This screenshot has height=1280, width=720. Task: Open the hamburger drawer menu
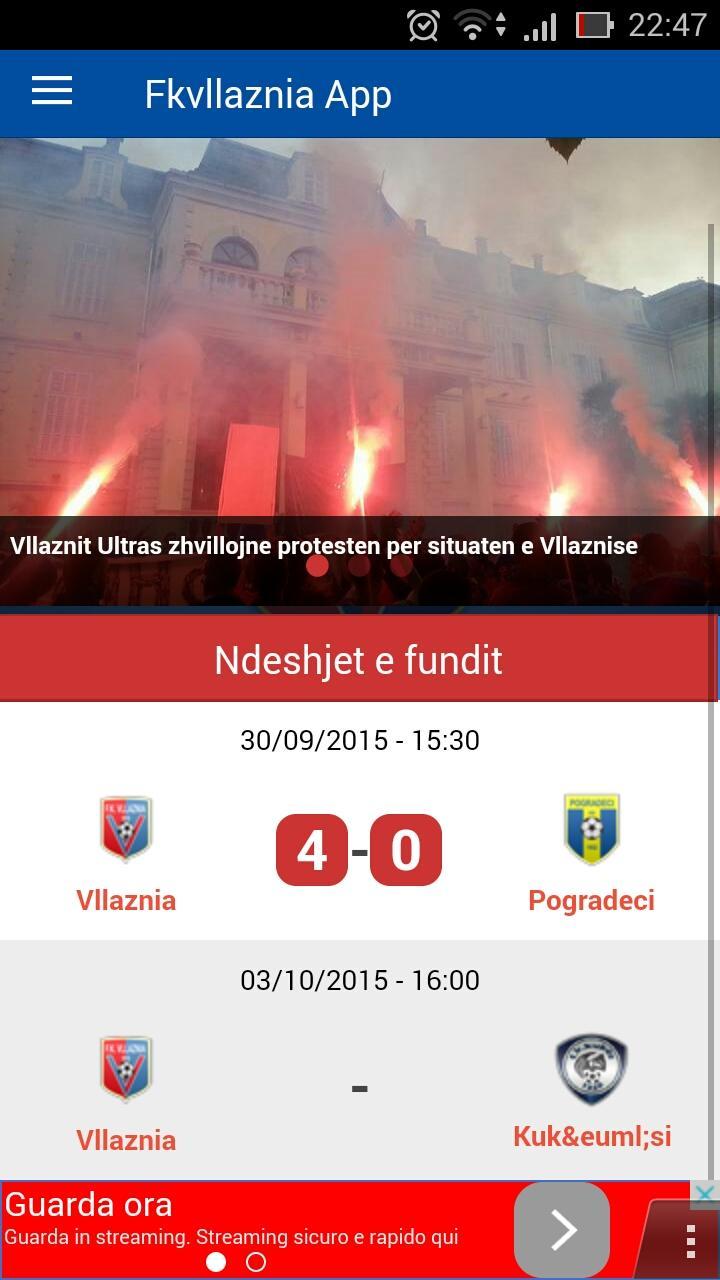pos(52,92)
